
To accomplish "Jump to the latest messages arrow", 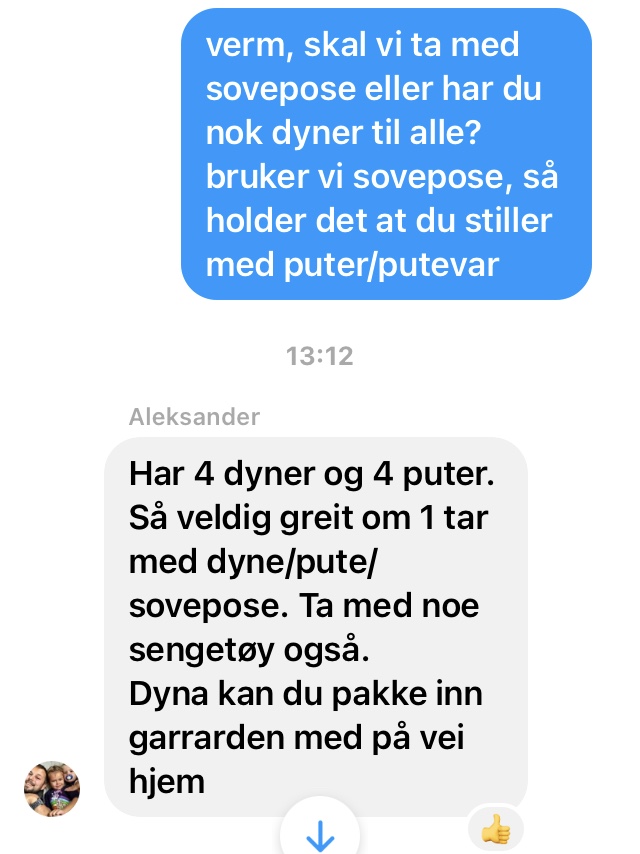I will 320,832.
